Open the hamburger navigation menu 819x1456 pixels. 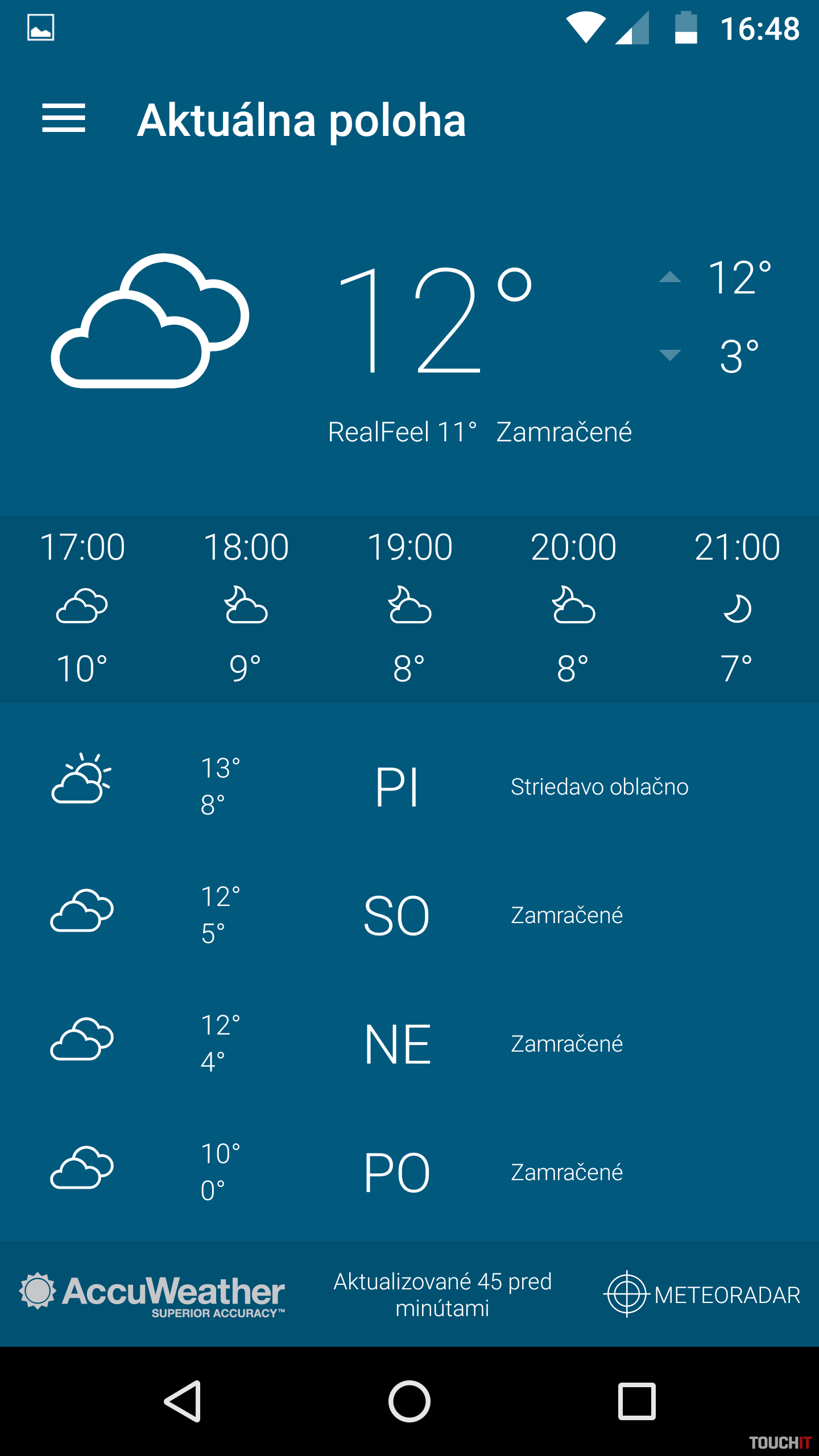tap(64, 119)
